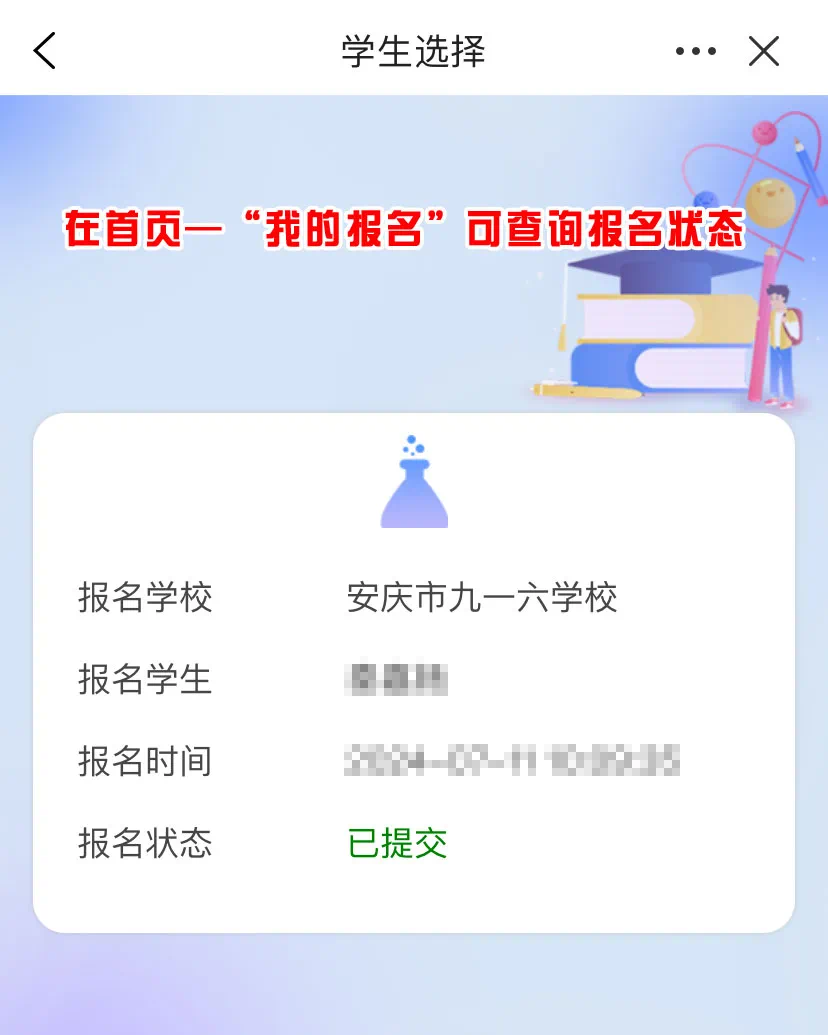Close the mini program page
The image size is (828, 1035).
pyautogui.click(x=764, y=51)
